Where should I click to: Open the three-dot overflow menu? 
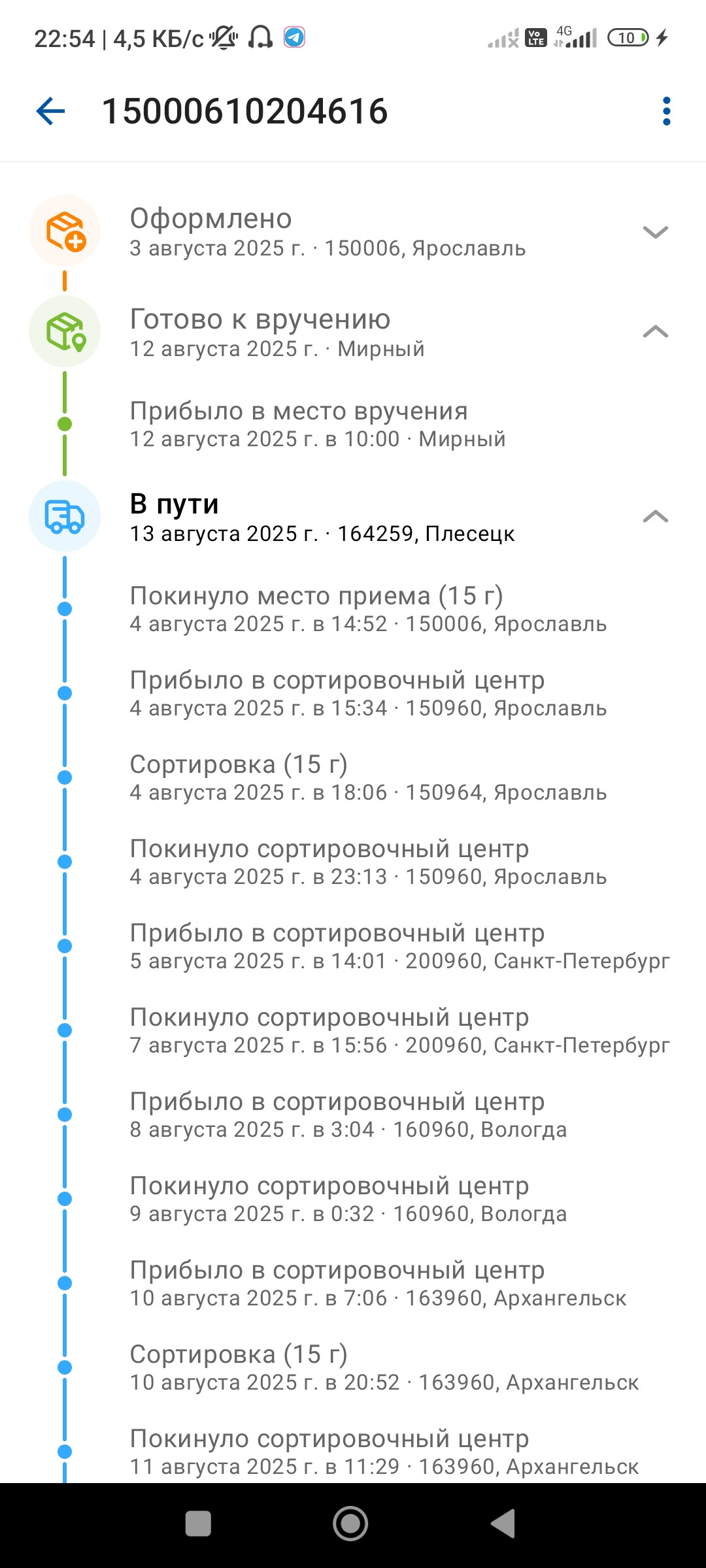tap(666, 111)
